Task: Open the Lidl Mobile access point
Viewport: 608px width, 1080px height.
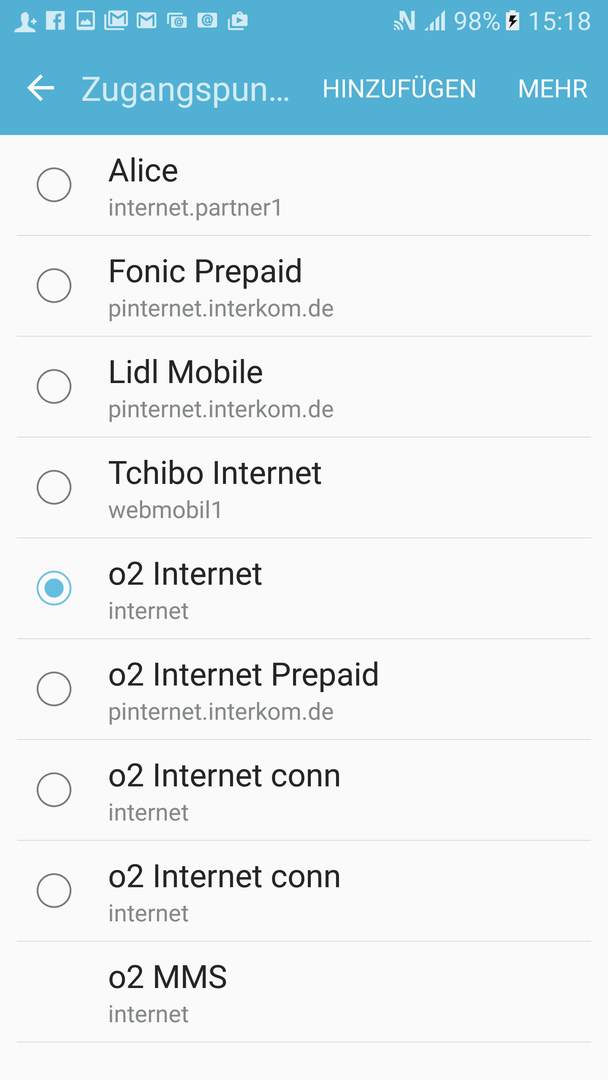Action: click(304, 387)
